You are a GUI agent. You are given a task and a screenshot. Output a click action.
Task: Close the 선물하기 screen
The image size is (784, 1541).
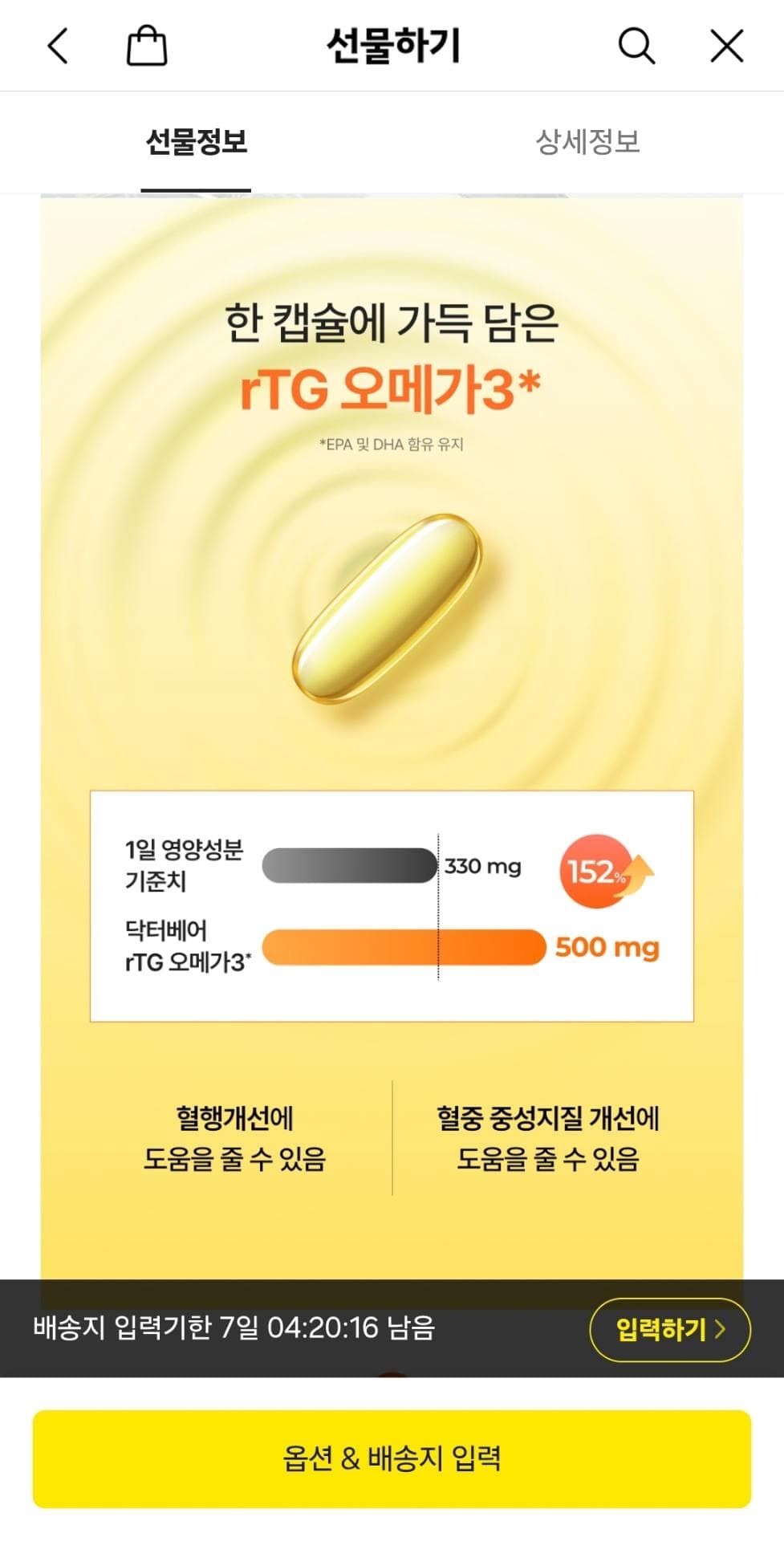point(727,46)
